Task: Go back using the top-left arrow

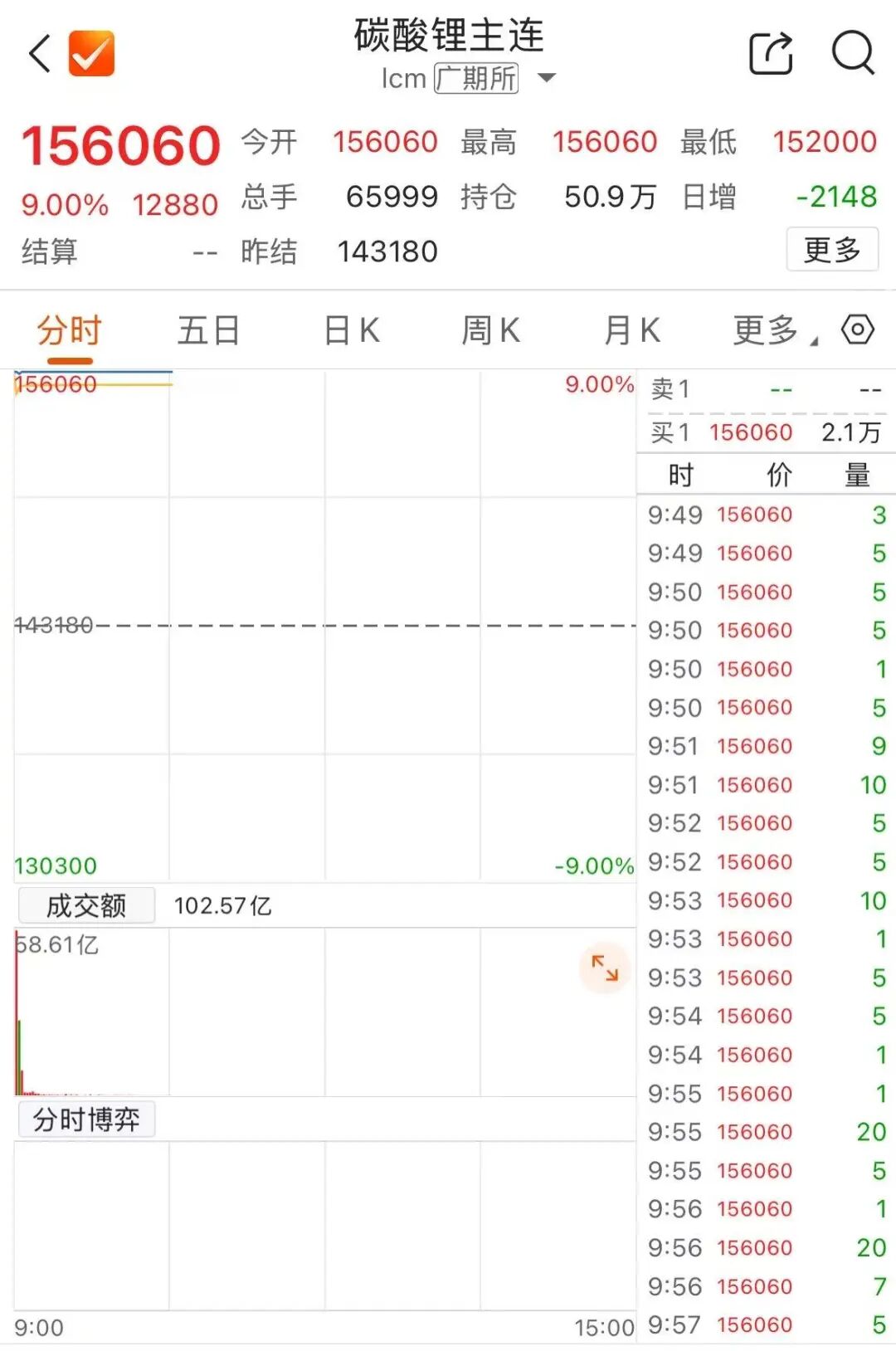Action: tap(40, 54)
